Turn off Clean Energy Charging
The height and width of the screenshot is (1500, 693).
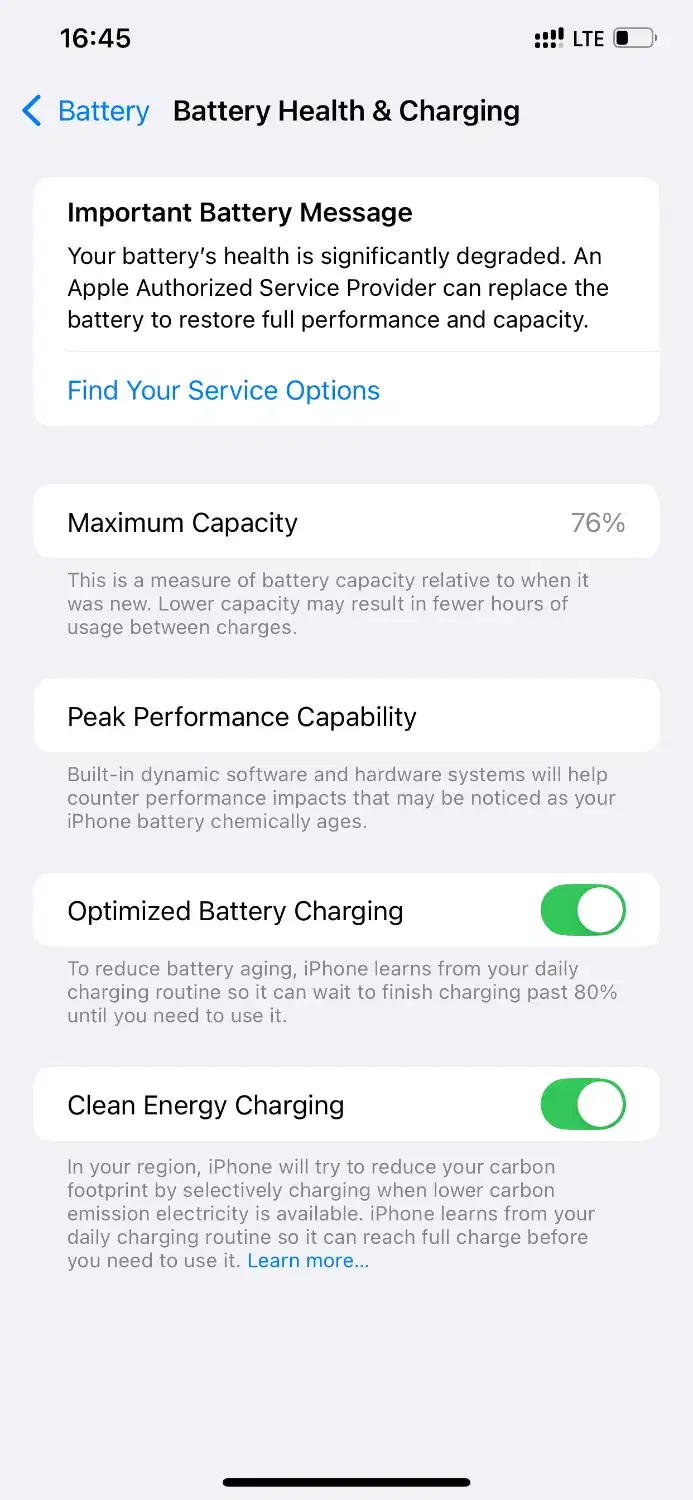click(583, 1104)
